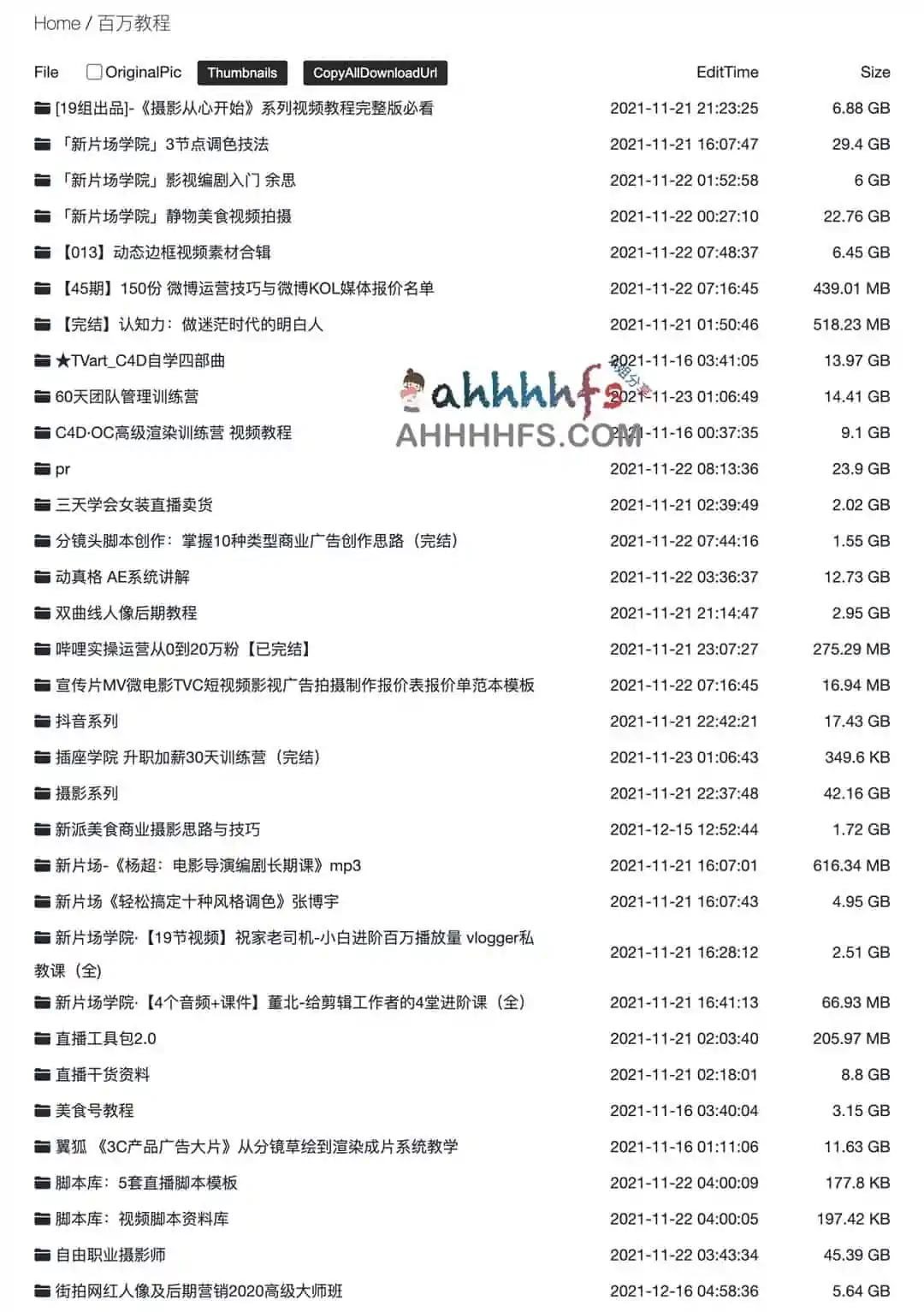Open the 直播工具包2.0 folder

click(x=105, y=1039)
